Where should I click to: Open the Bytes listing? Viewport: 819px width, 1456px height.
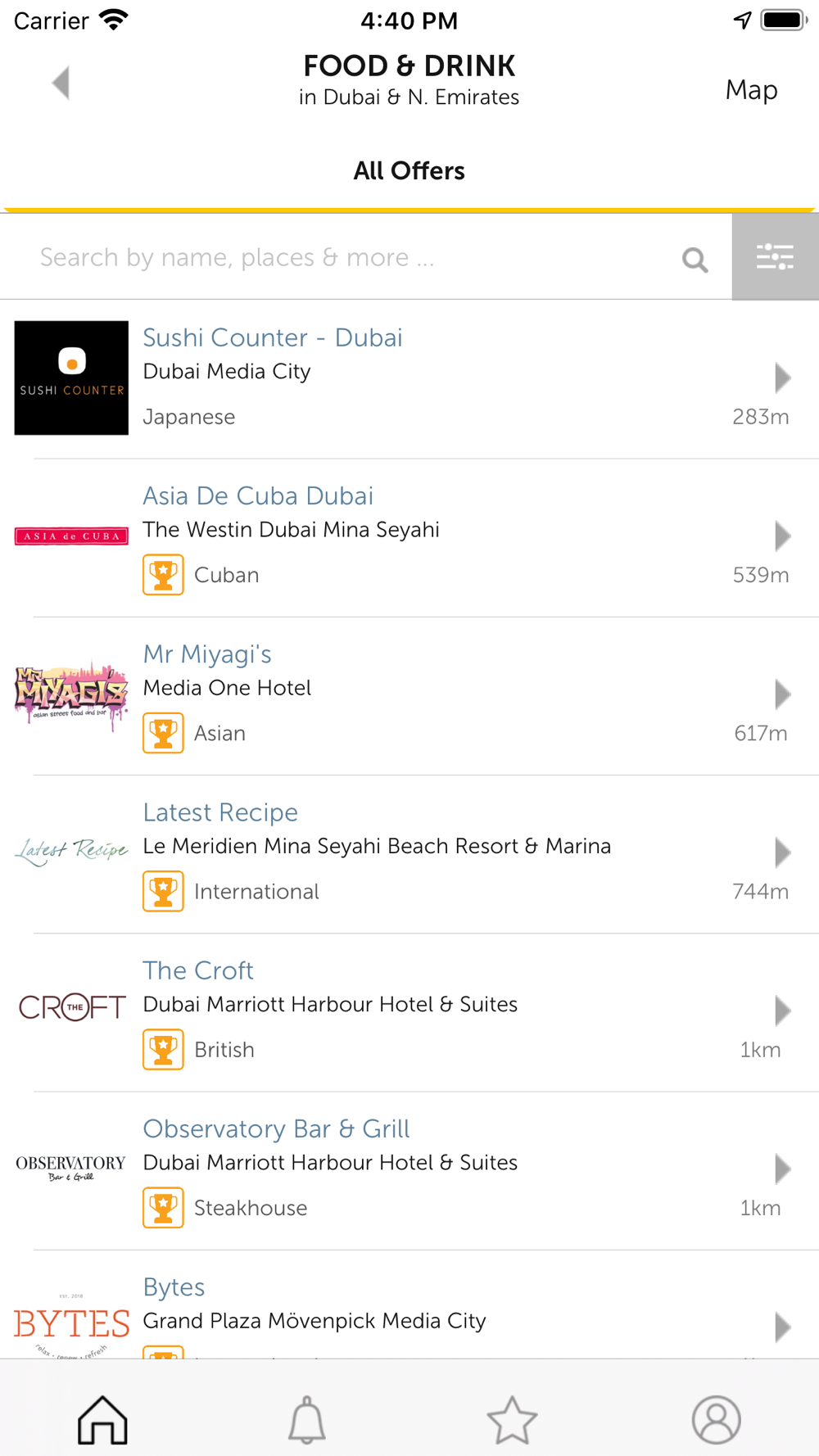409,1305
